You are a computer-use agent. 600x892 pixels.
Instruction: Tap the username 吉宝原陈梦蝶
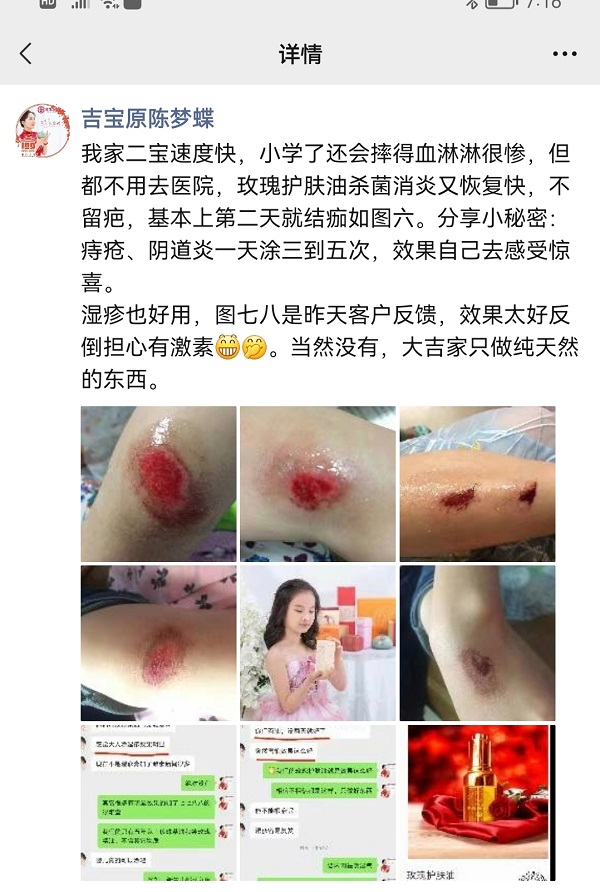pyautogui.click(x=147, y=120)
